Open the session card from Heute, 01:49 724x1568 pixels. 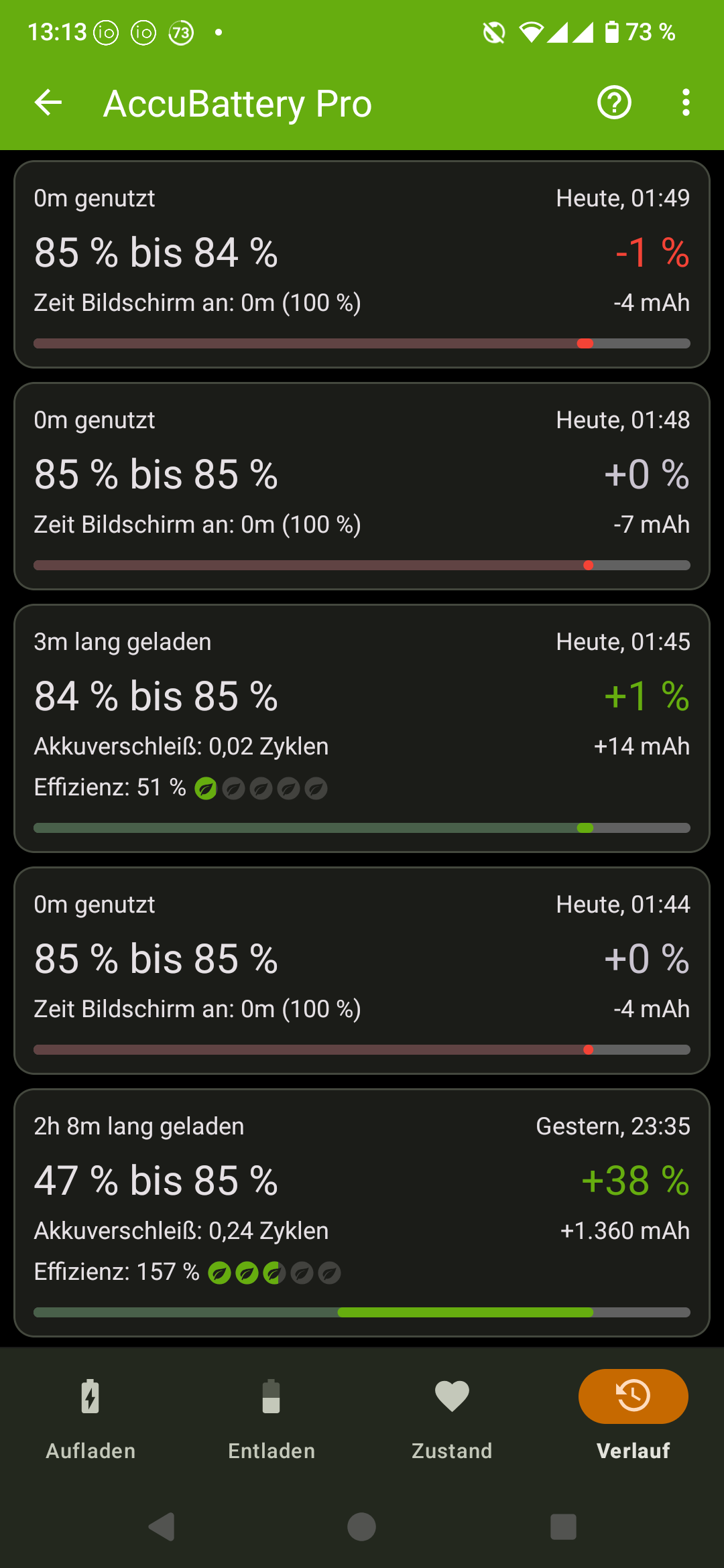[x=362, y=264]
